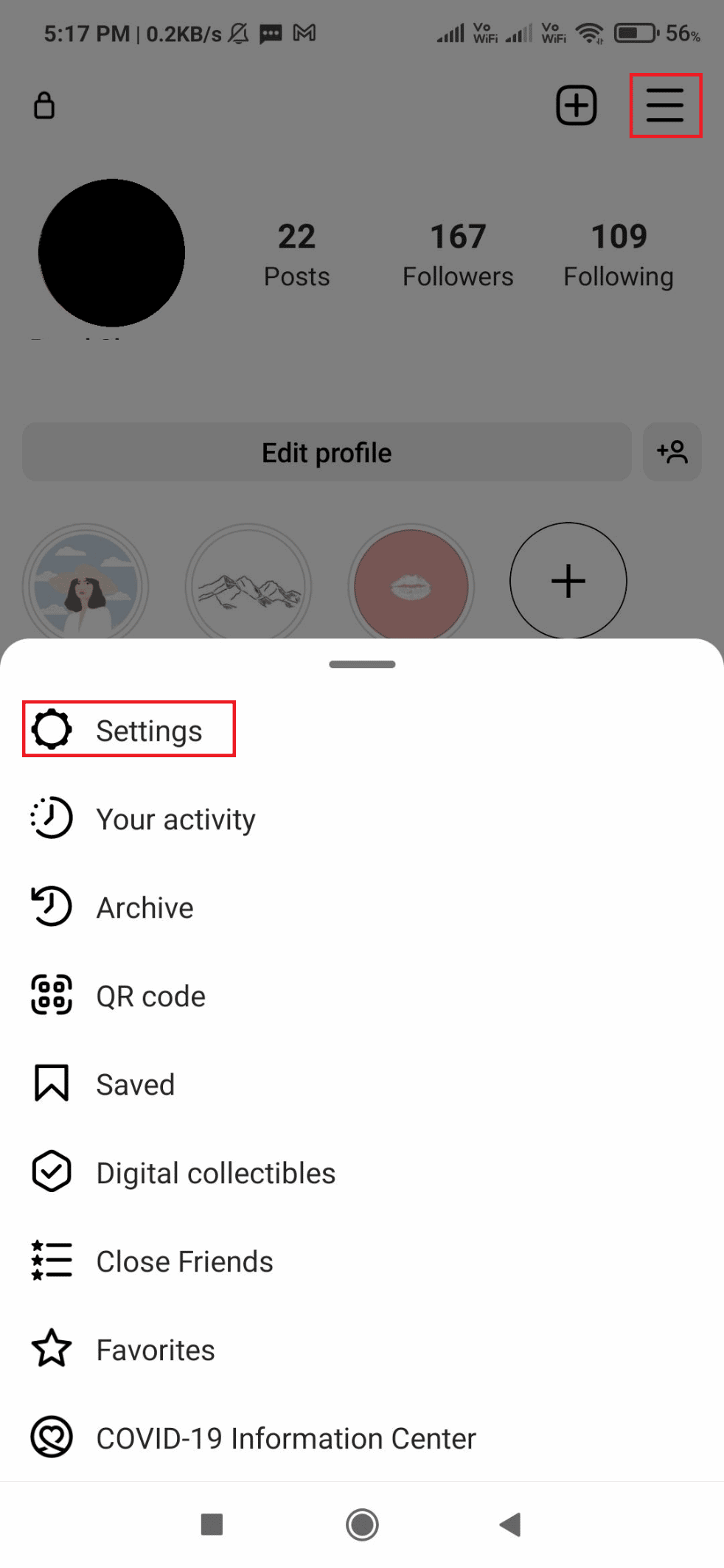Open the Close Friends list

coord(184,1261)
